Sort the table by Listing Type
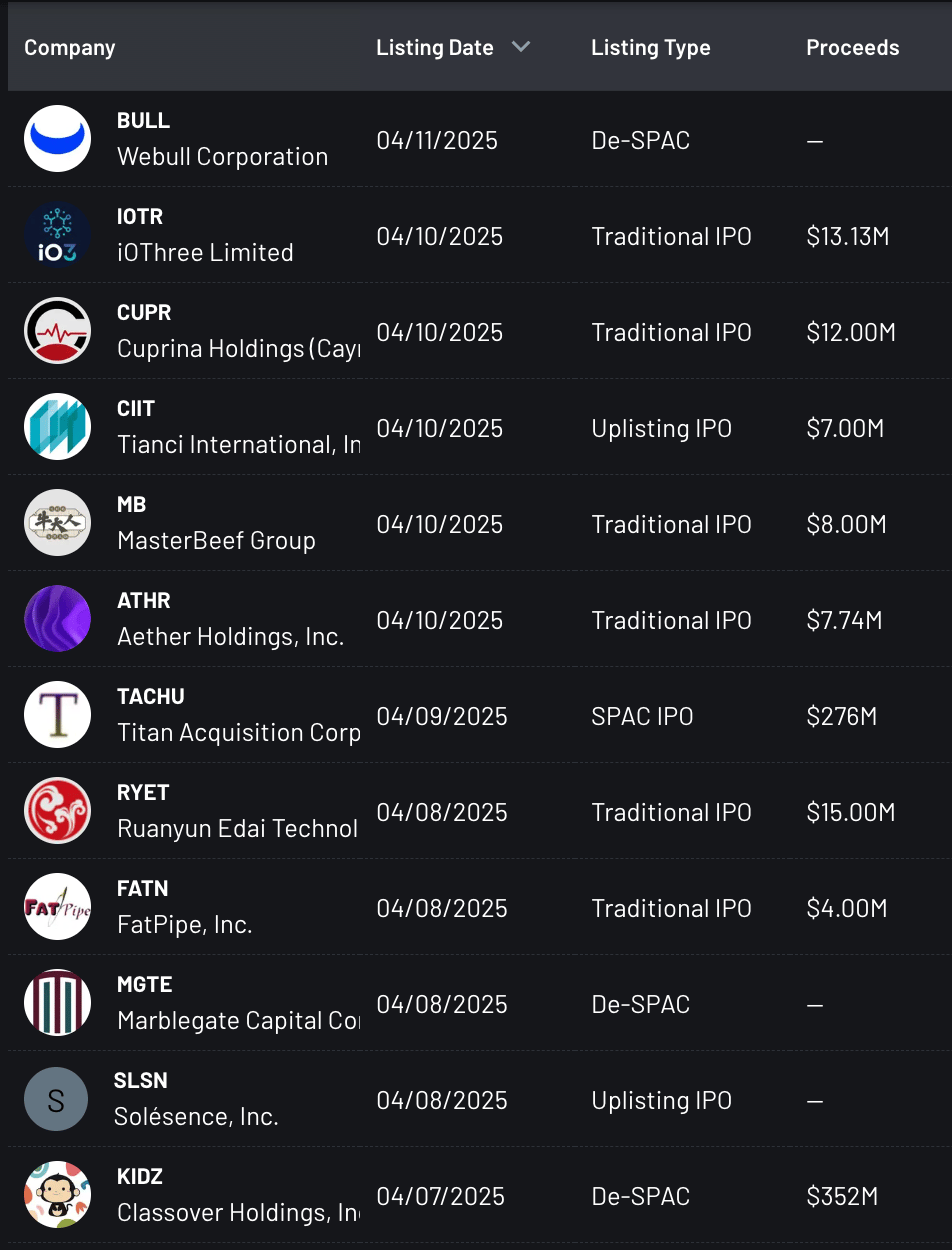Screen dimensions: 952x1250 click(651, 47)
